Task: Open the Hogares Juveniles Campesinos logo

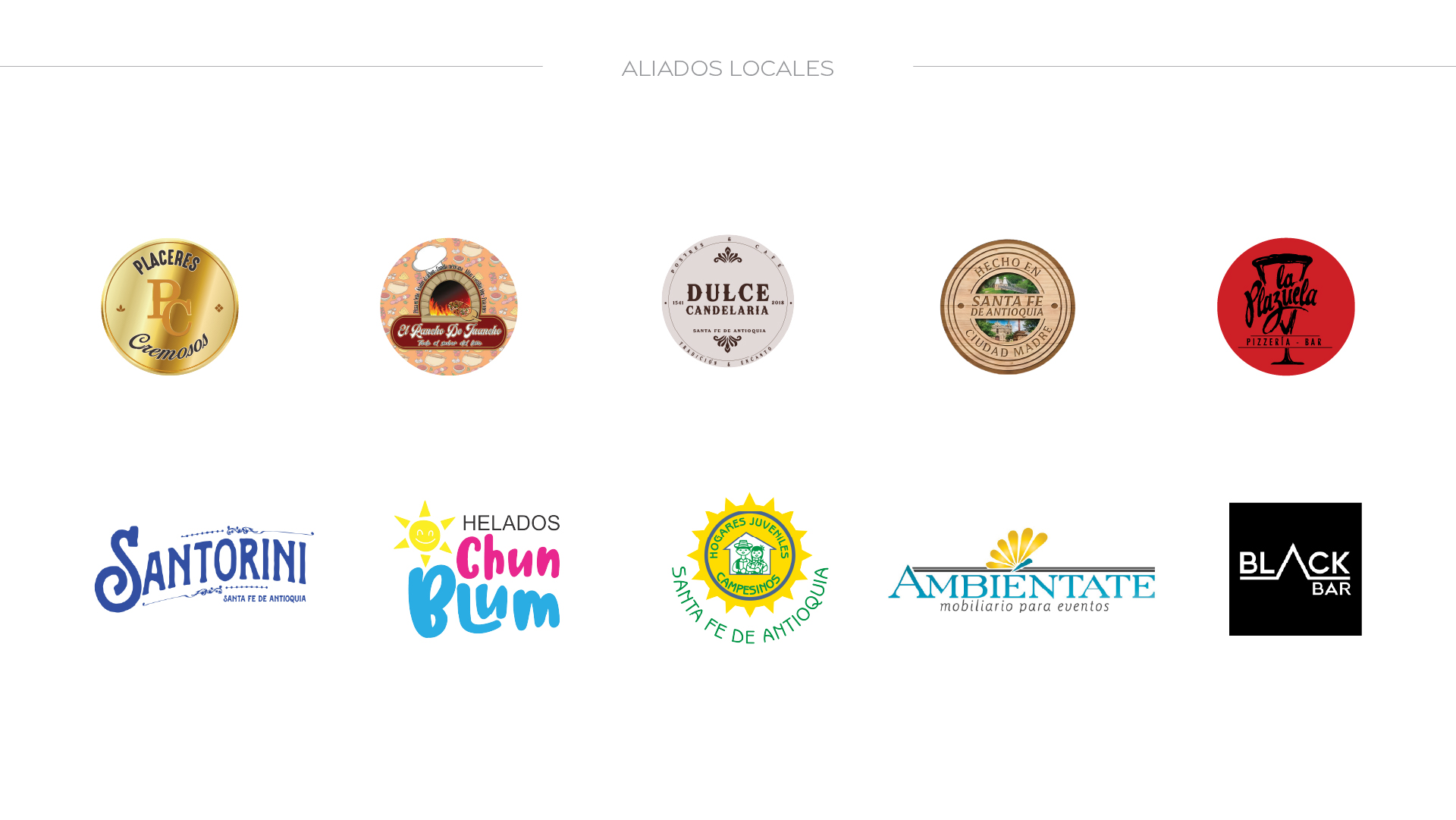Action: pos(749,569)
